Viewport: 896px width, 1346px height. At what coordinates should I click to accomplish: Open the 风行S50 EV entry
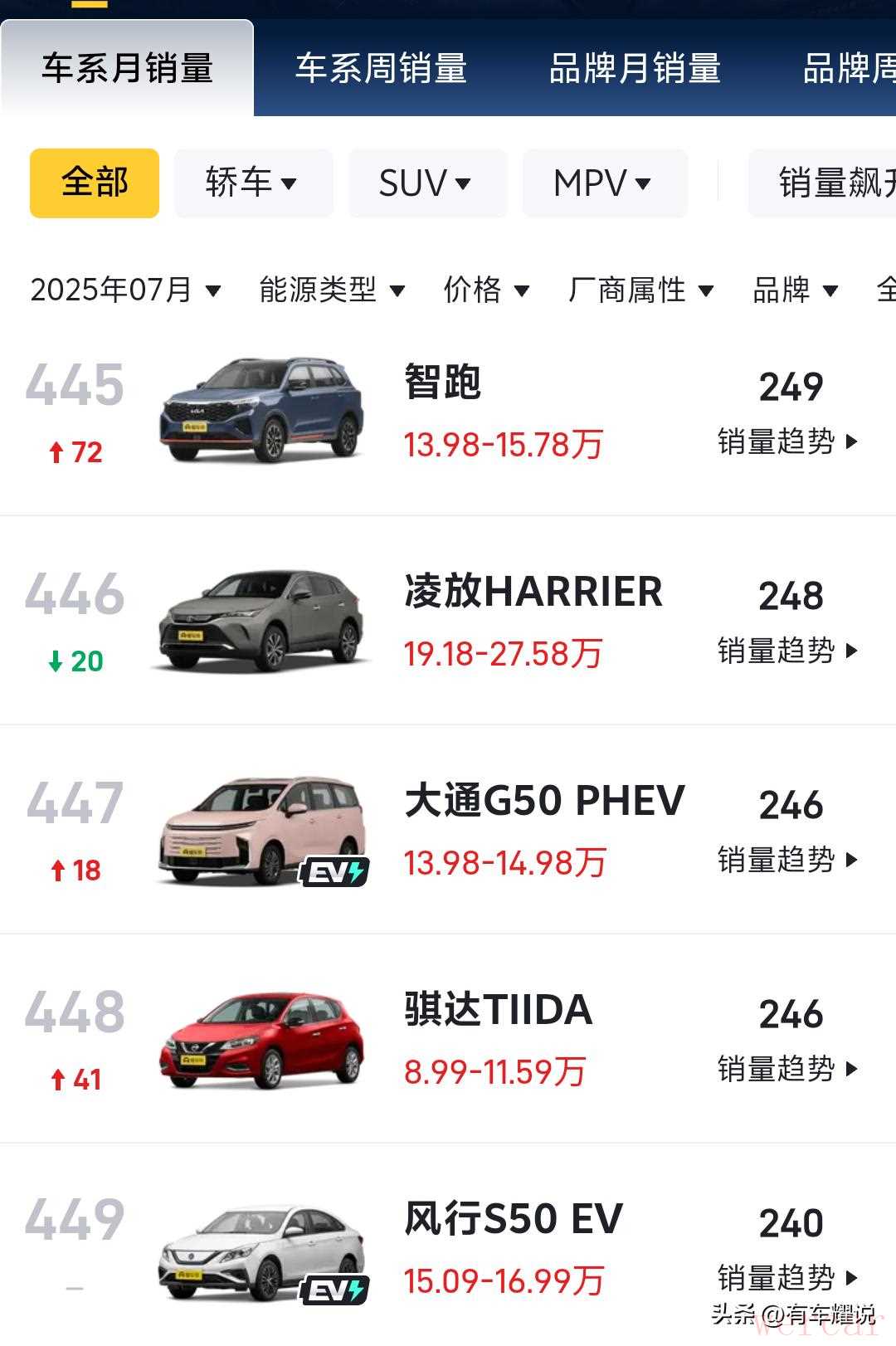click(513, 1220)
